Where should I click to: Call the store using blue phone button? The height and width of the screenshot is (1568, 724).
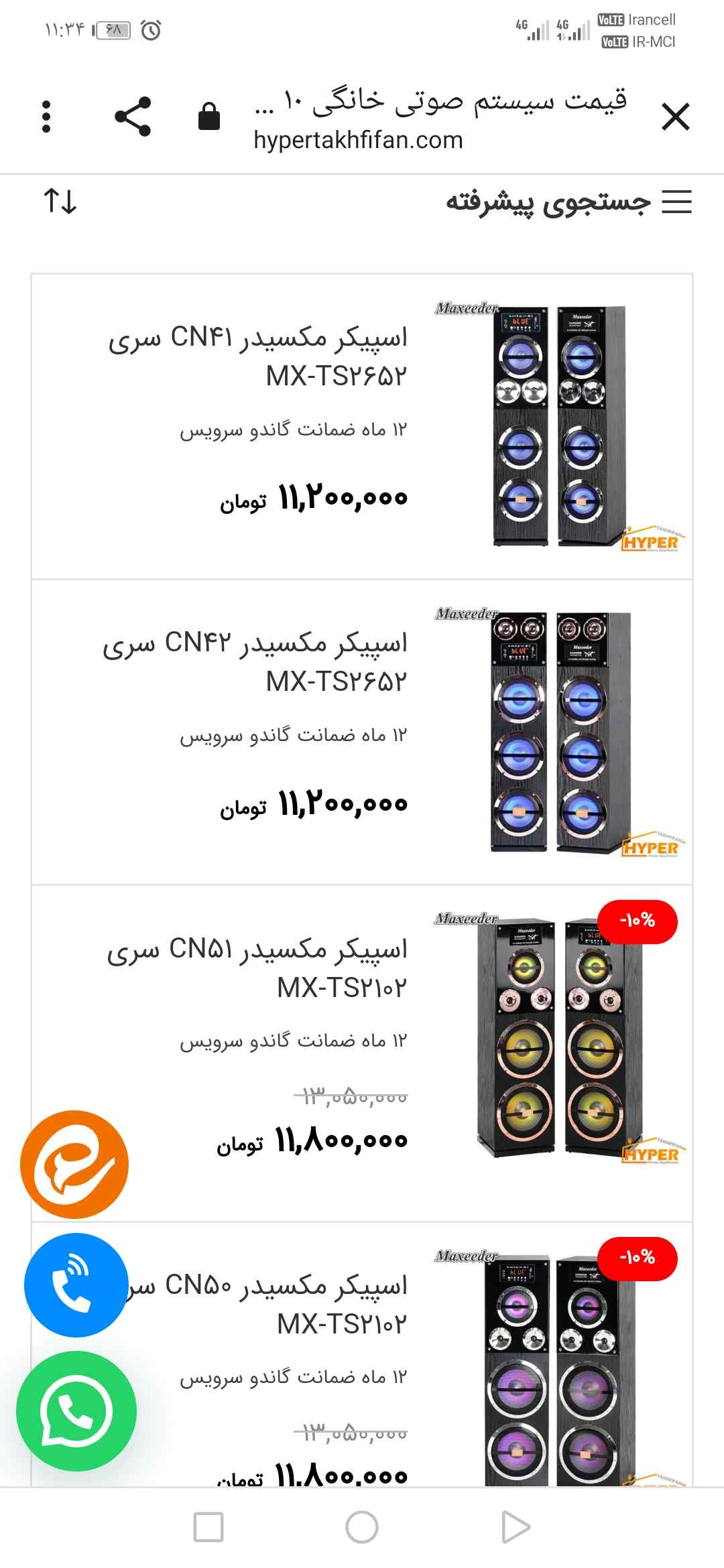[x=76, y=1285]
